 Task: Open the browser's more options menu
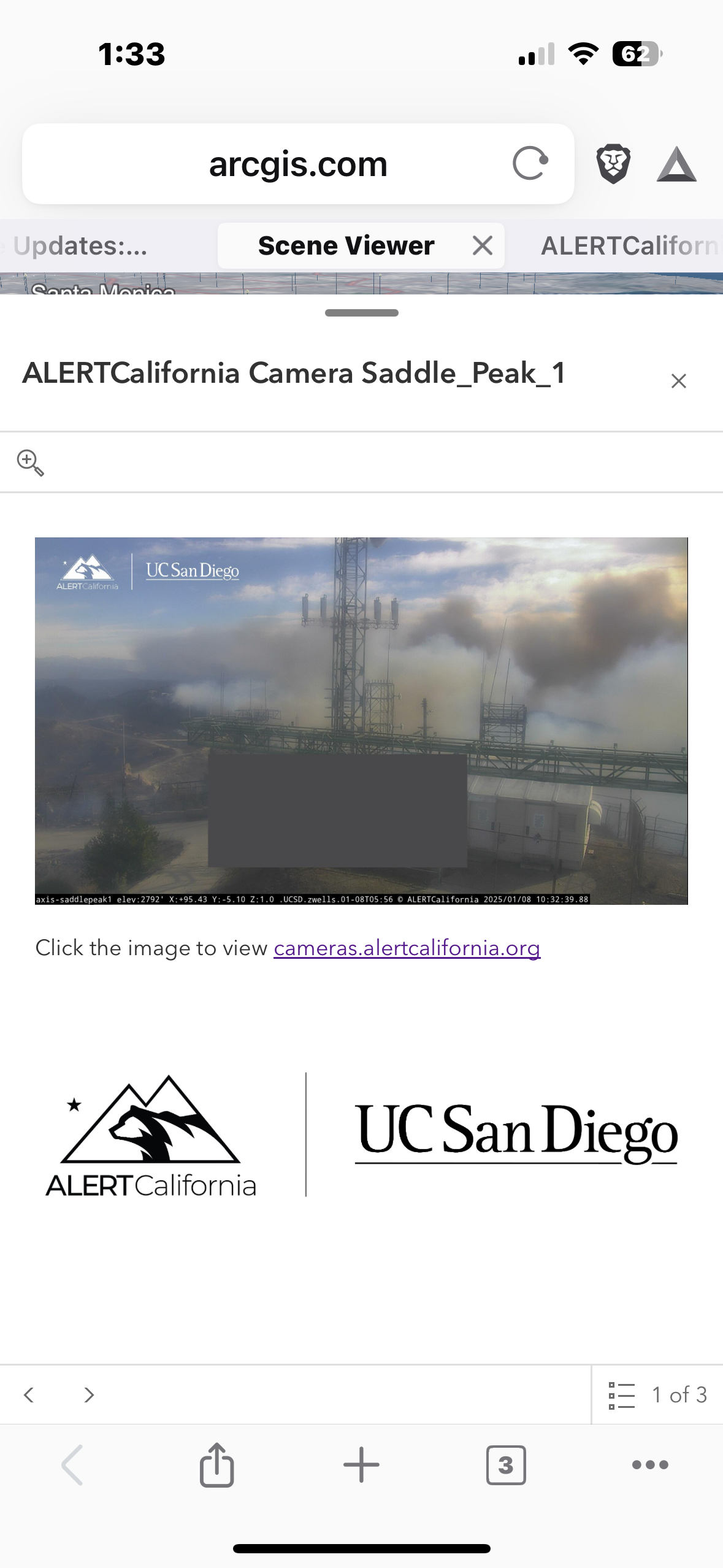tap(650, 1465)
